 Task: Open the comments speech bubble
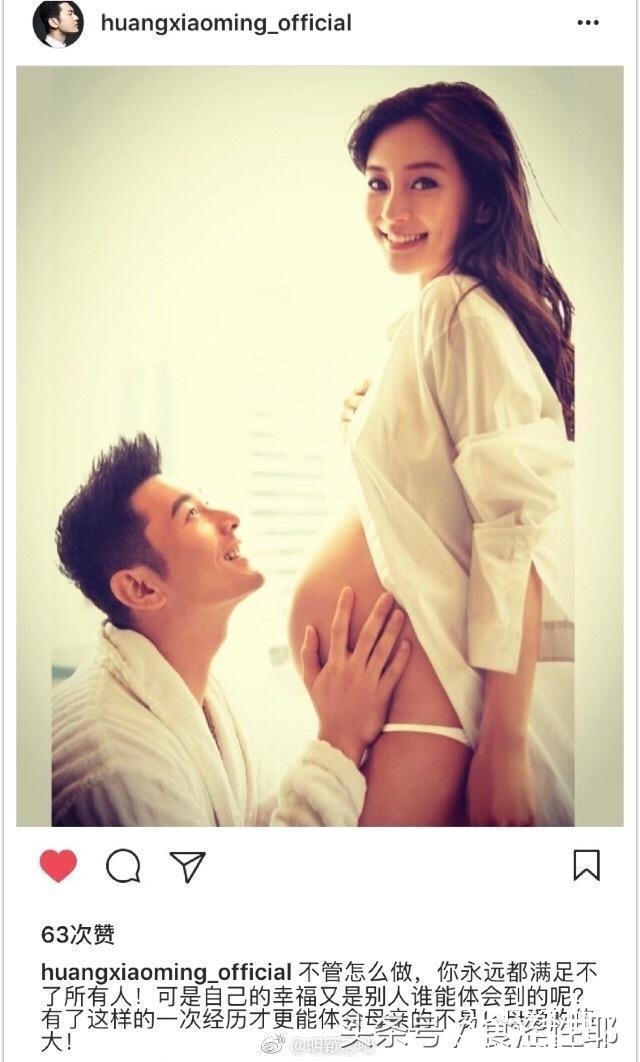(123, 866)
